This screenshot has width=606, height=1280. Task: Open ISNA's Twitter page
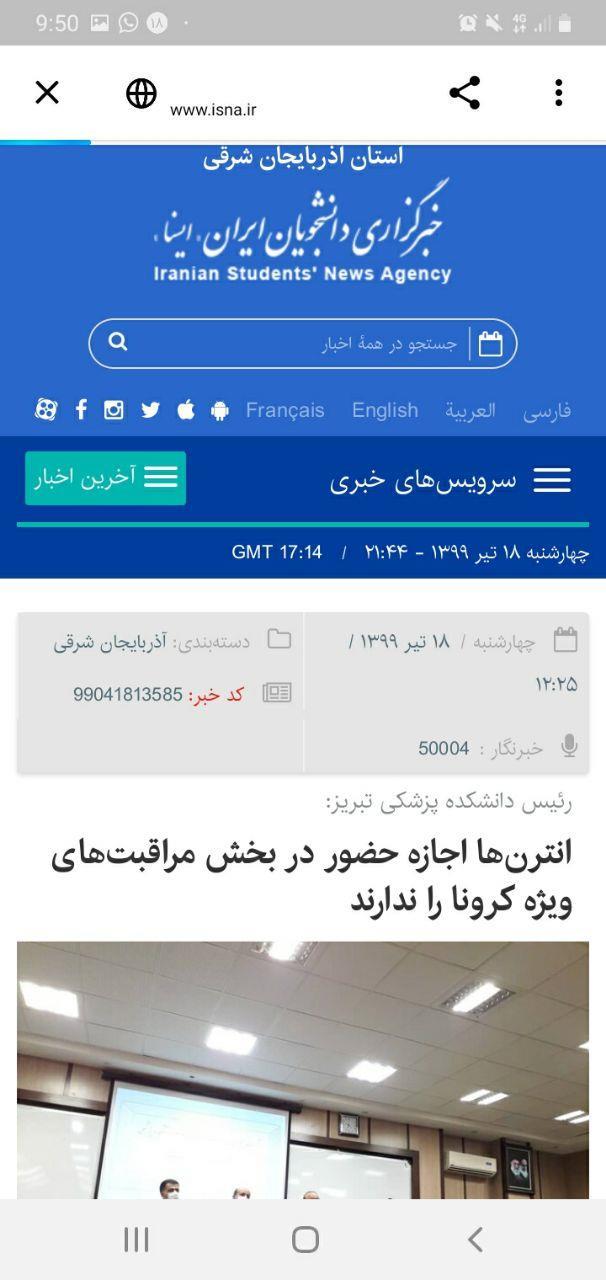(x=150, y=410)
